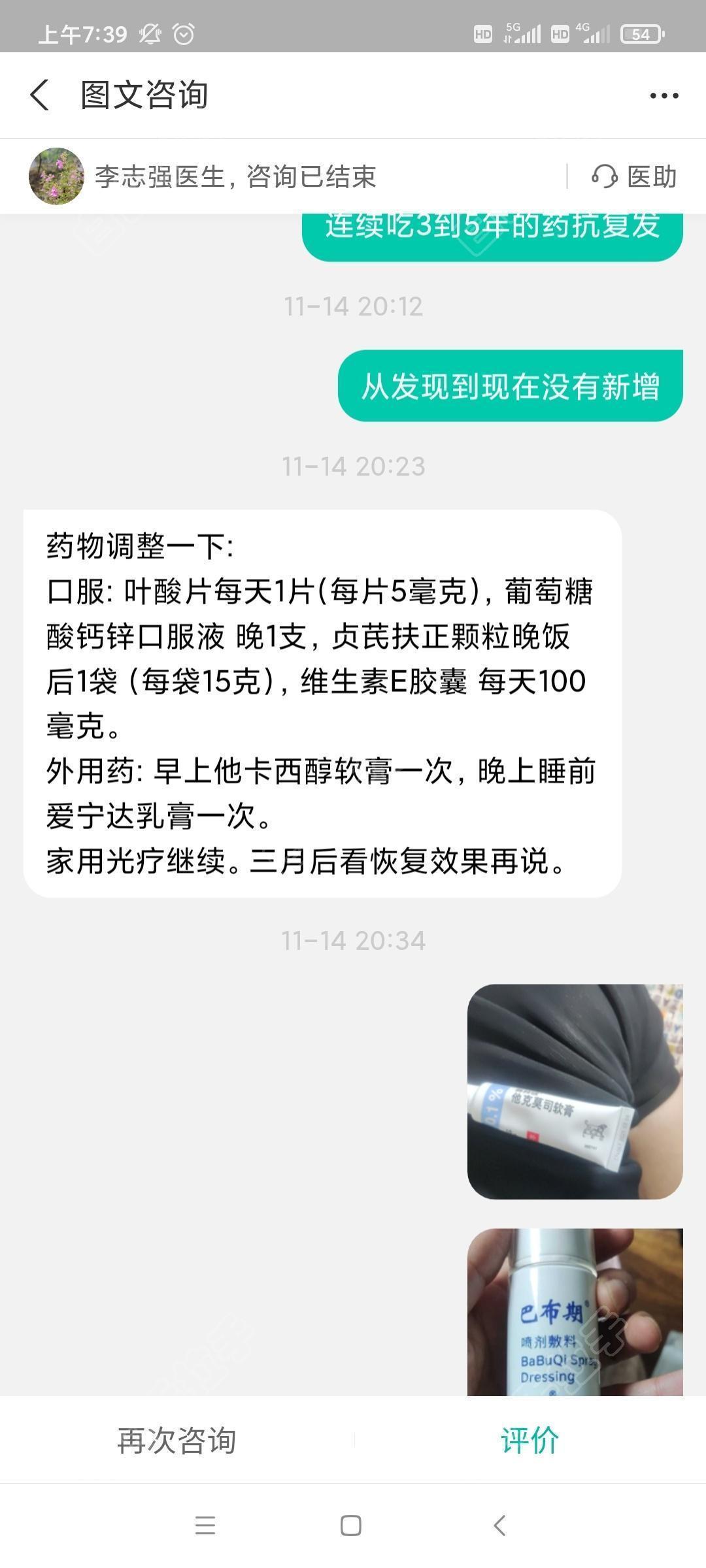Open the 巴布期 spray bottle photo
This screenshot has width=706, height=1568.
(x=575, y=1312)
